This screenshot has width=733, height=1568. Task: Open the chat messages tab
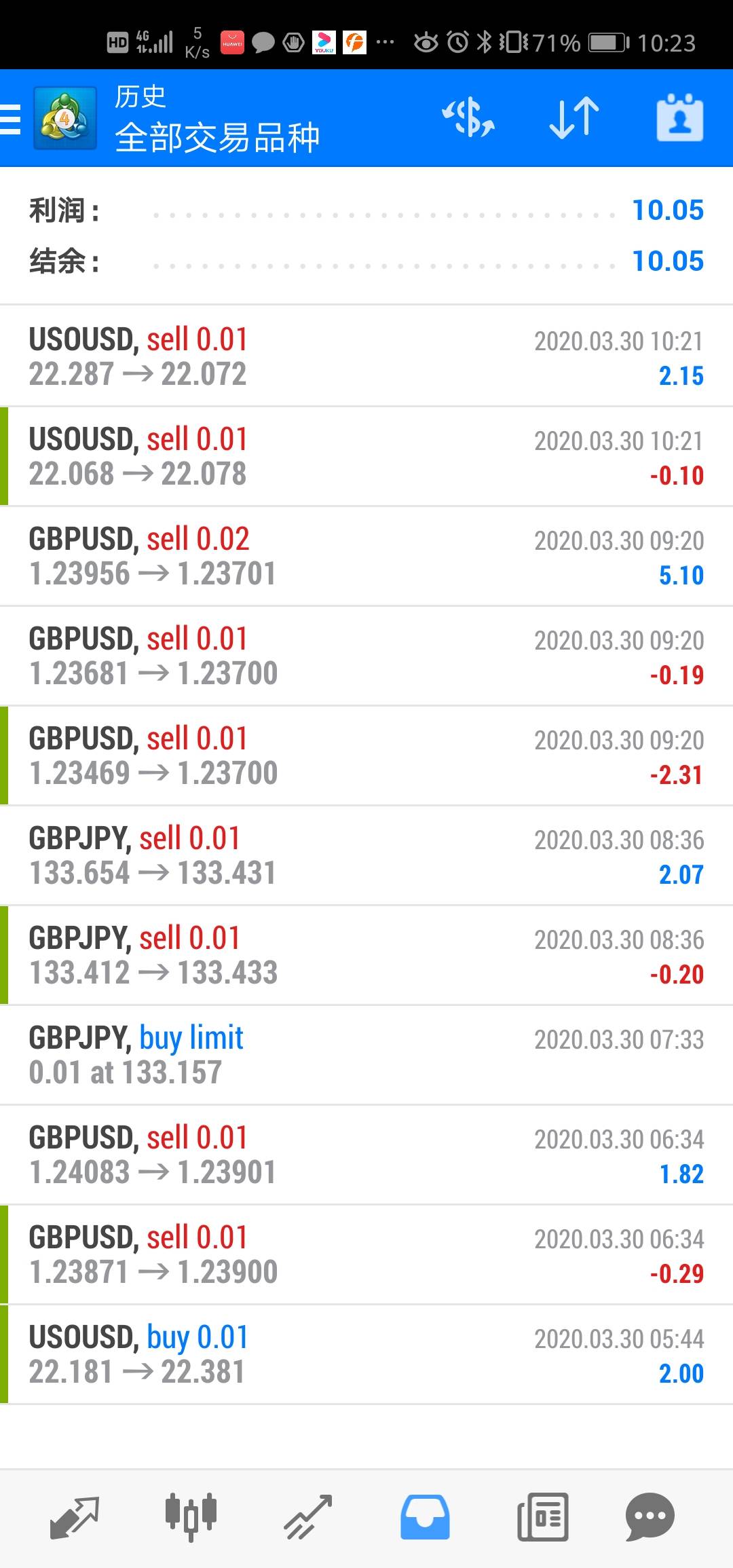[x=650, y=1518]
